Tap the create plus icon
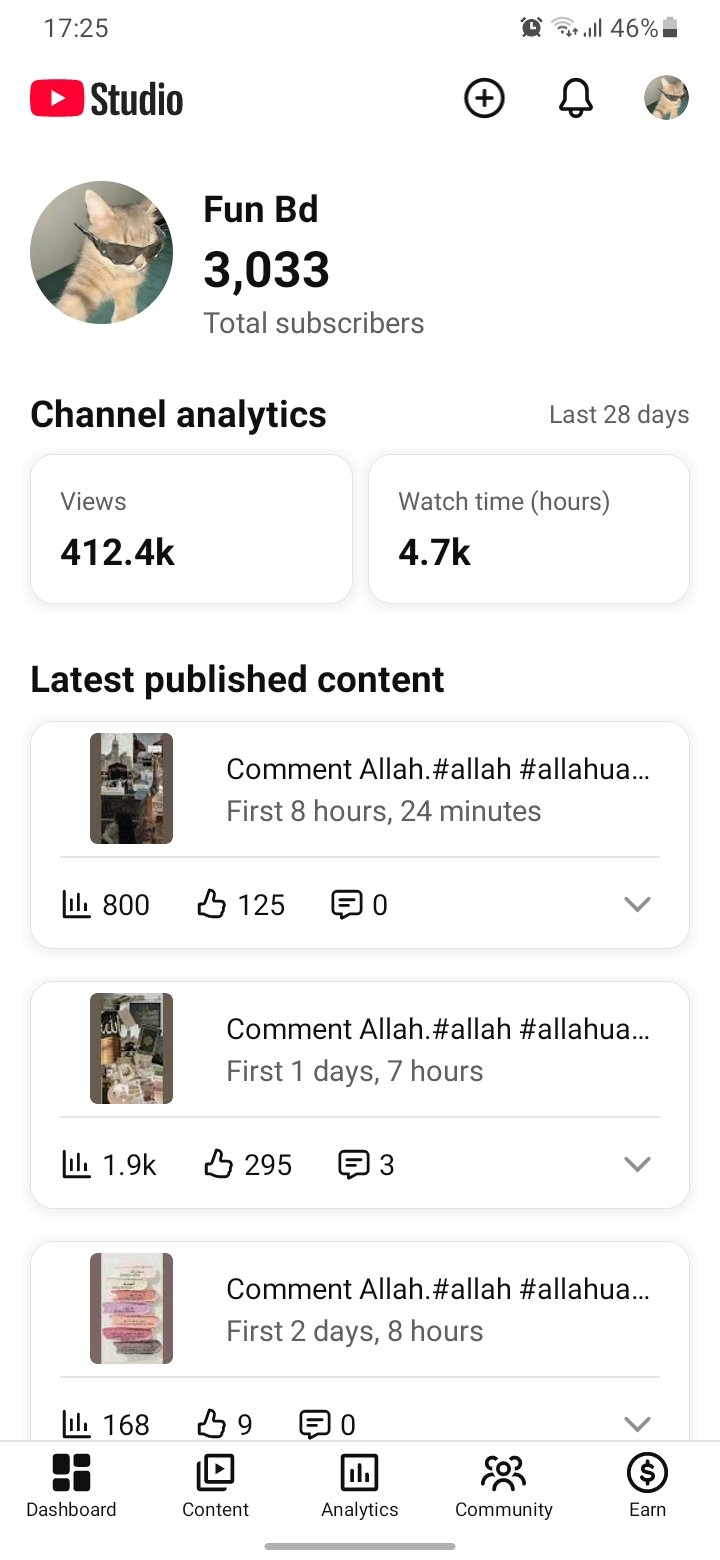 (484, 99)
